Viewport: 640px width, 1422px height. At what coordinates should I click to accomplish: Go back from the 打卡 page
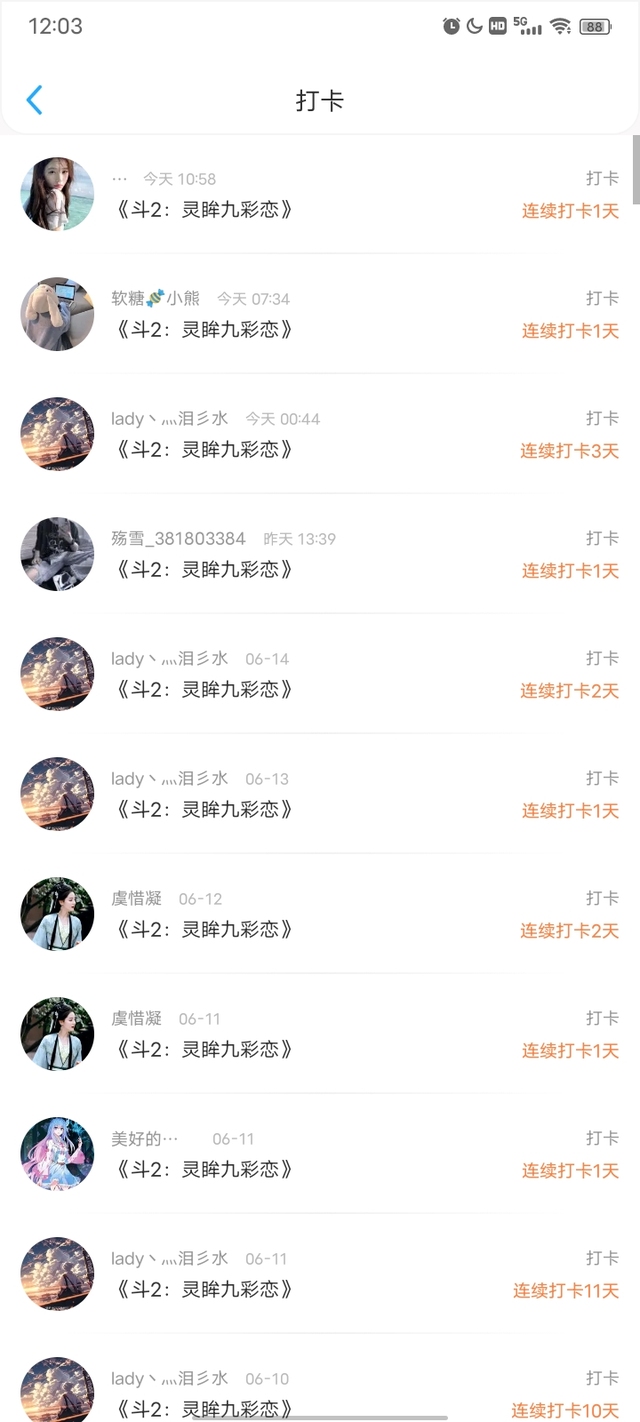tap(35, 100)
